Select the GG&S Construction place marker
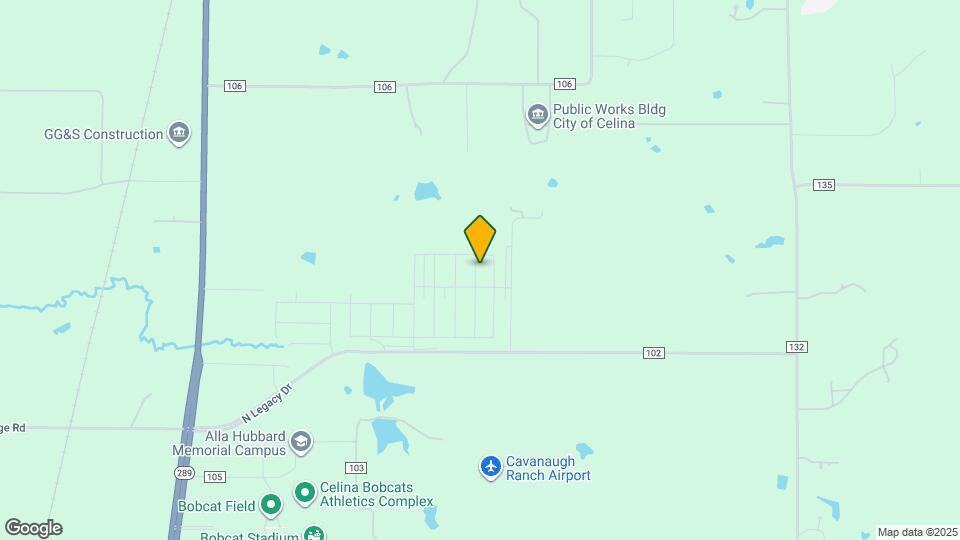960x540 pixels. tap(179, 134)
